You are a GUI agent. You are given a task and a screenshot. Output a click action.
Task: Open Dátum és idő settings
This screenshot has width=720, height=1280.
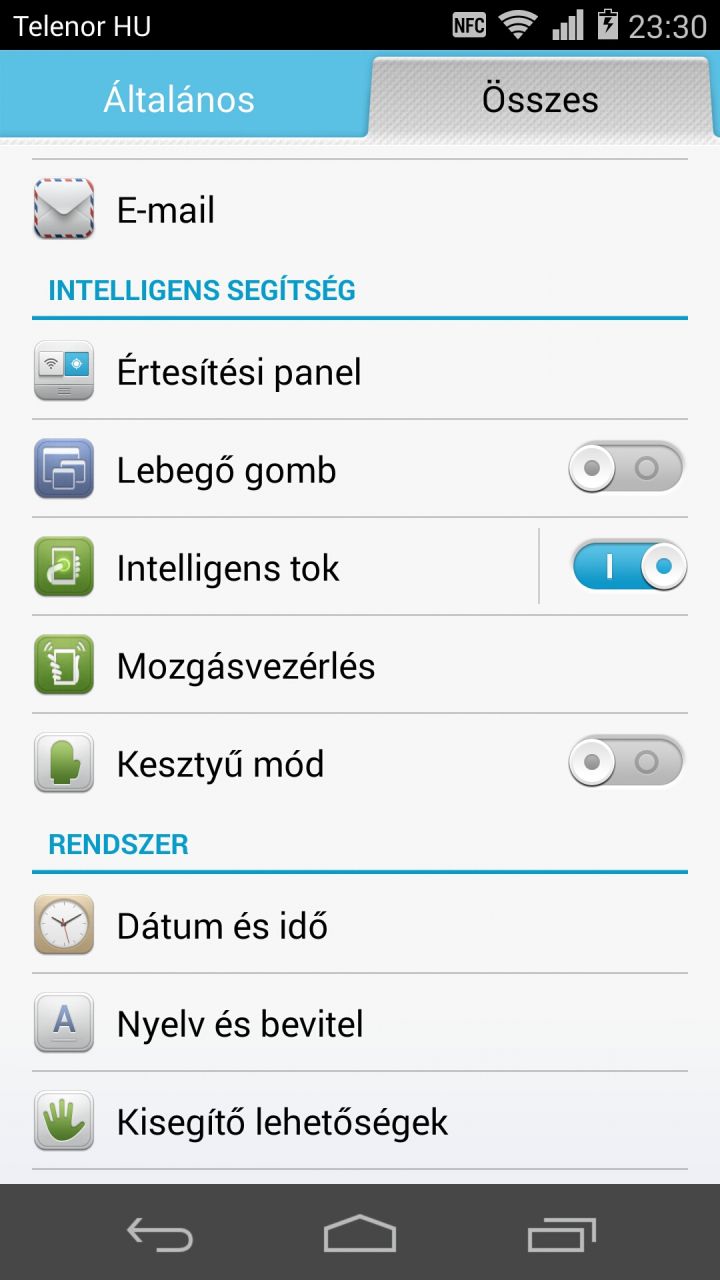[360, 925]
